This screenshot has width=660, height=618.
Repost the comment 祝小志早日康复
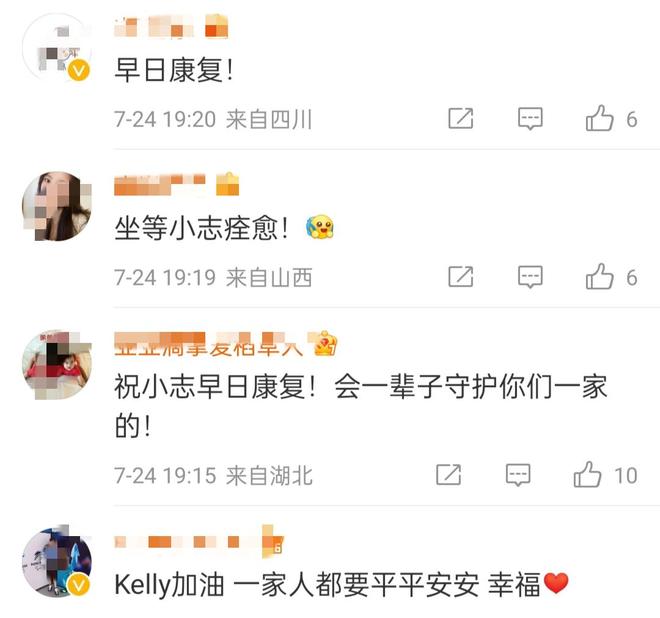tap(449, 475)
